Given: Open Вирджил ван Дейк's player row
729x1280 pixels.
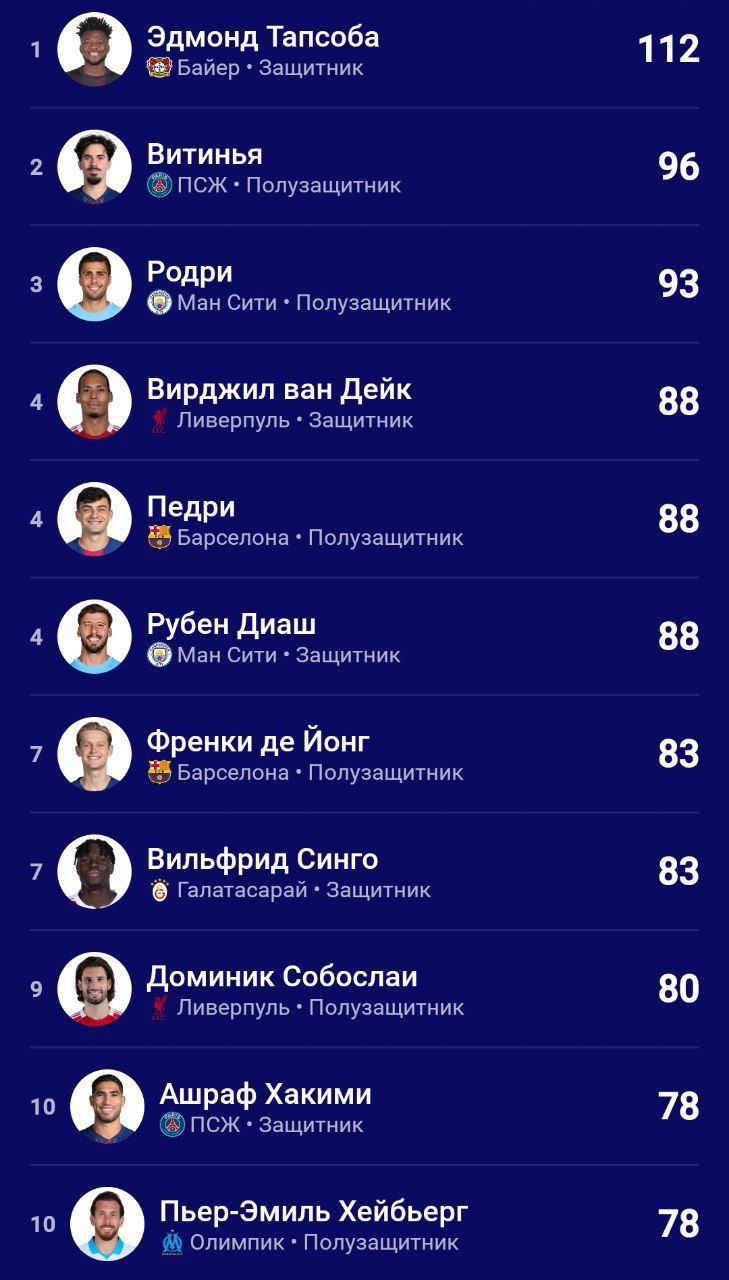Looking at the screenshot, I should (x=279, y=390).
